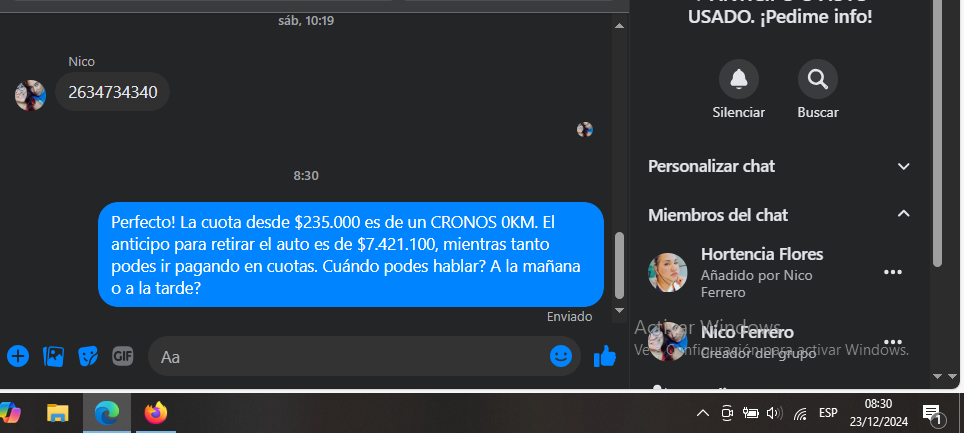This screenshot has height=433, width=964.
Task: Attach a photo or file
Action: coord(53,356)
